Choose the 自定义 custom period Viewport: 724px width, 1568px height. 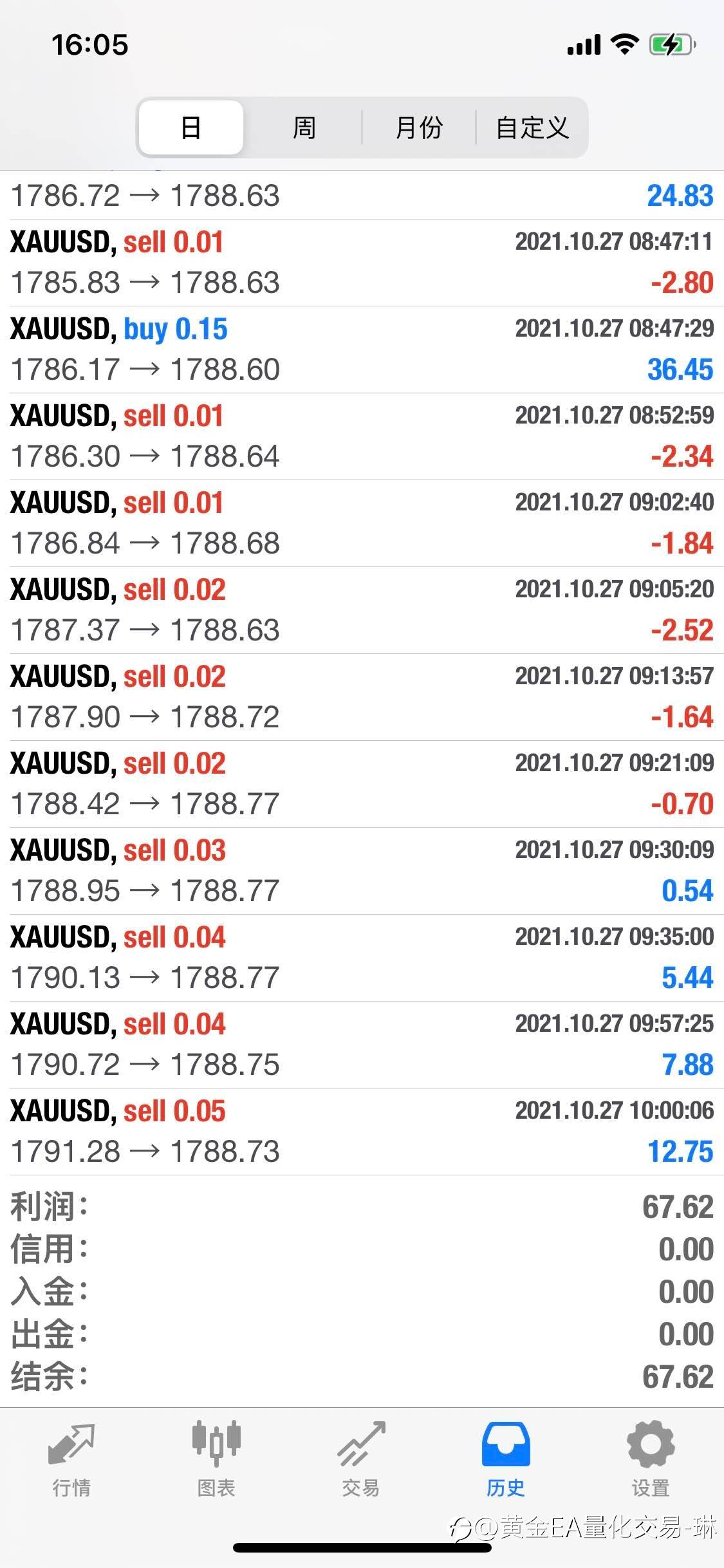click(532, 127)
